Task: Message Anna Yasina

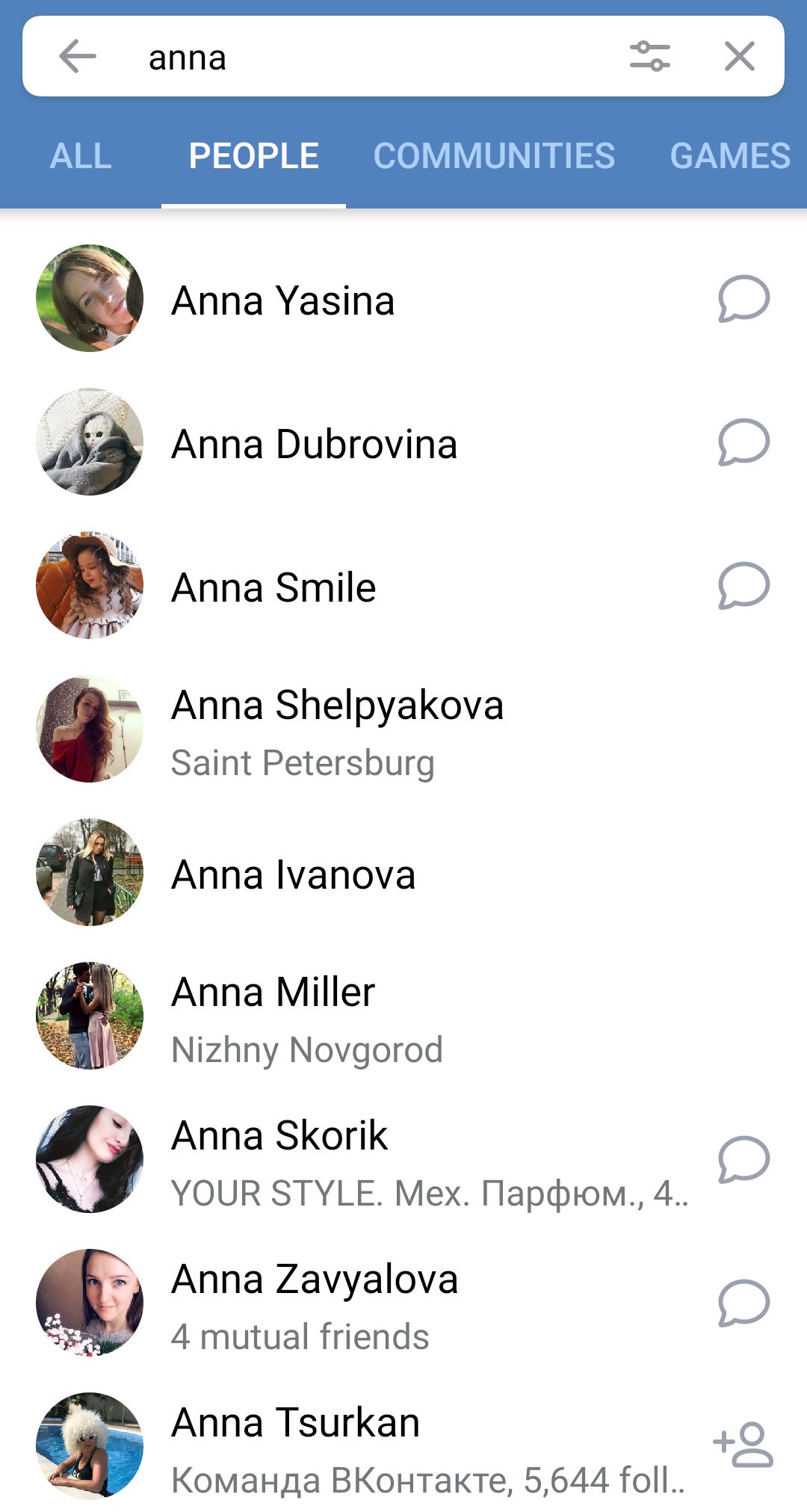Action: click(743, 299)
